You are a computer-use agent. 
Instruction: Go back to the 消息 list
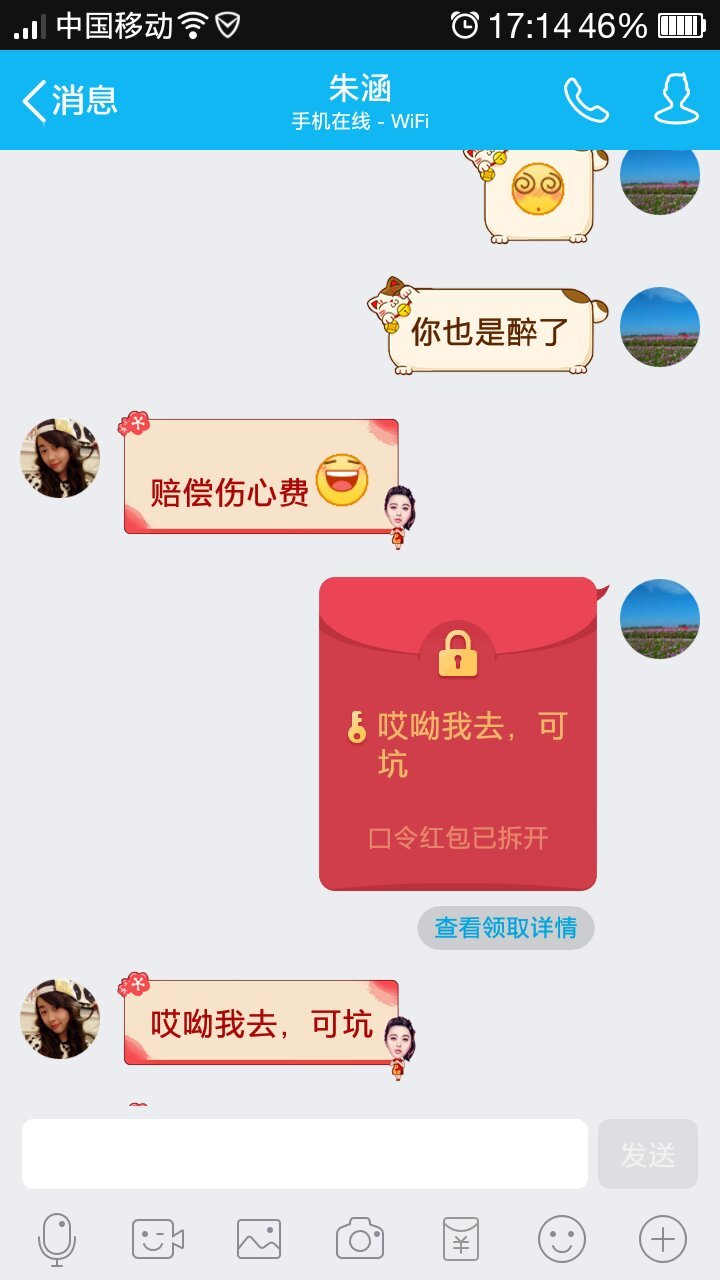(x=68, y=100)
